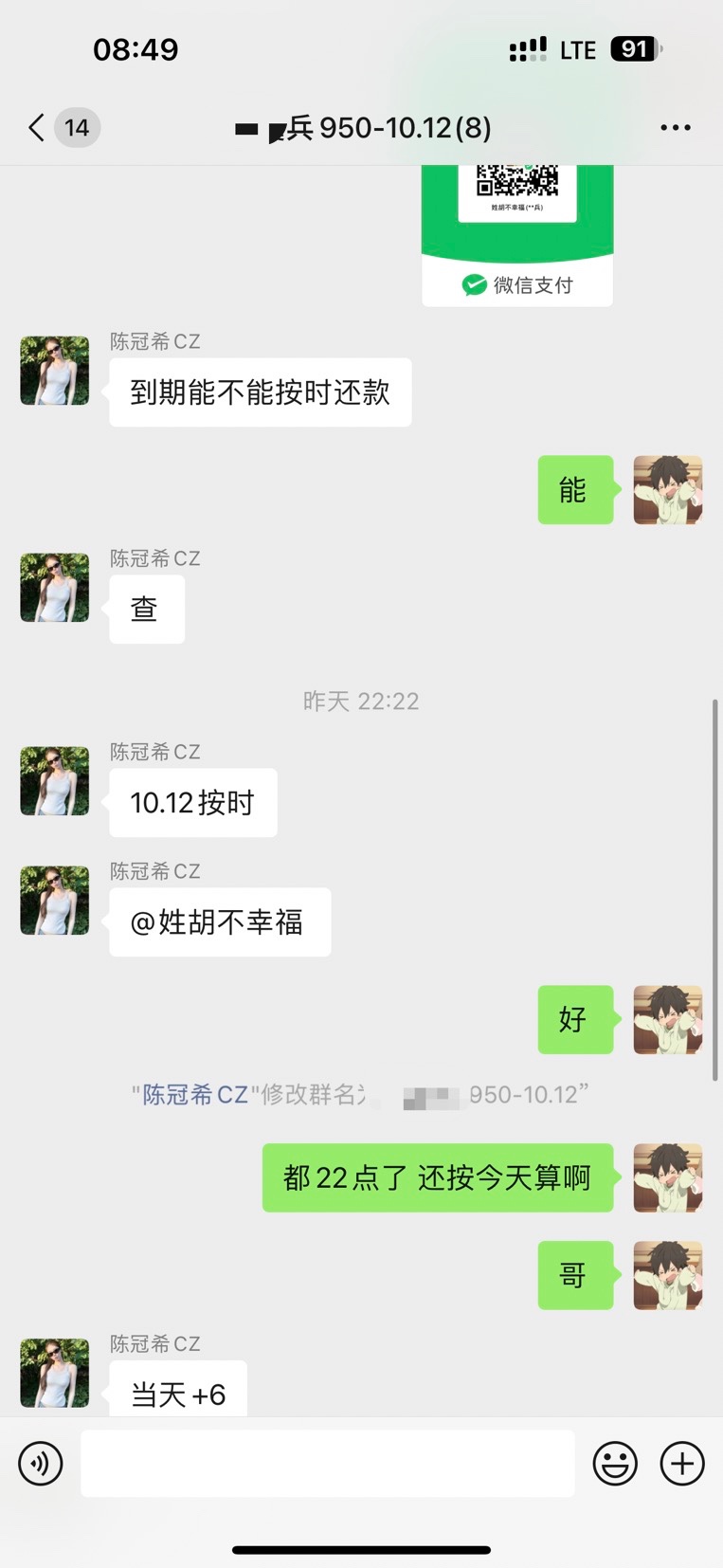Open the group chat overflow menu

[x=675, y=127]
